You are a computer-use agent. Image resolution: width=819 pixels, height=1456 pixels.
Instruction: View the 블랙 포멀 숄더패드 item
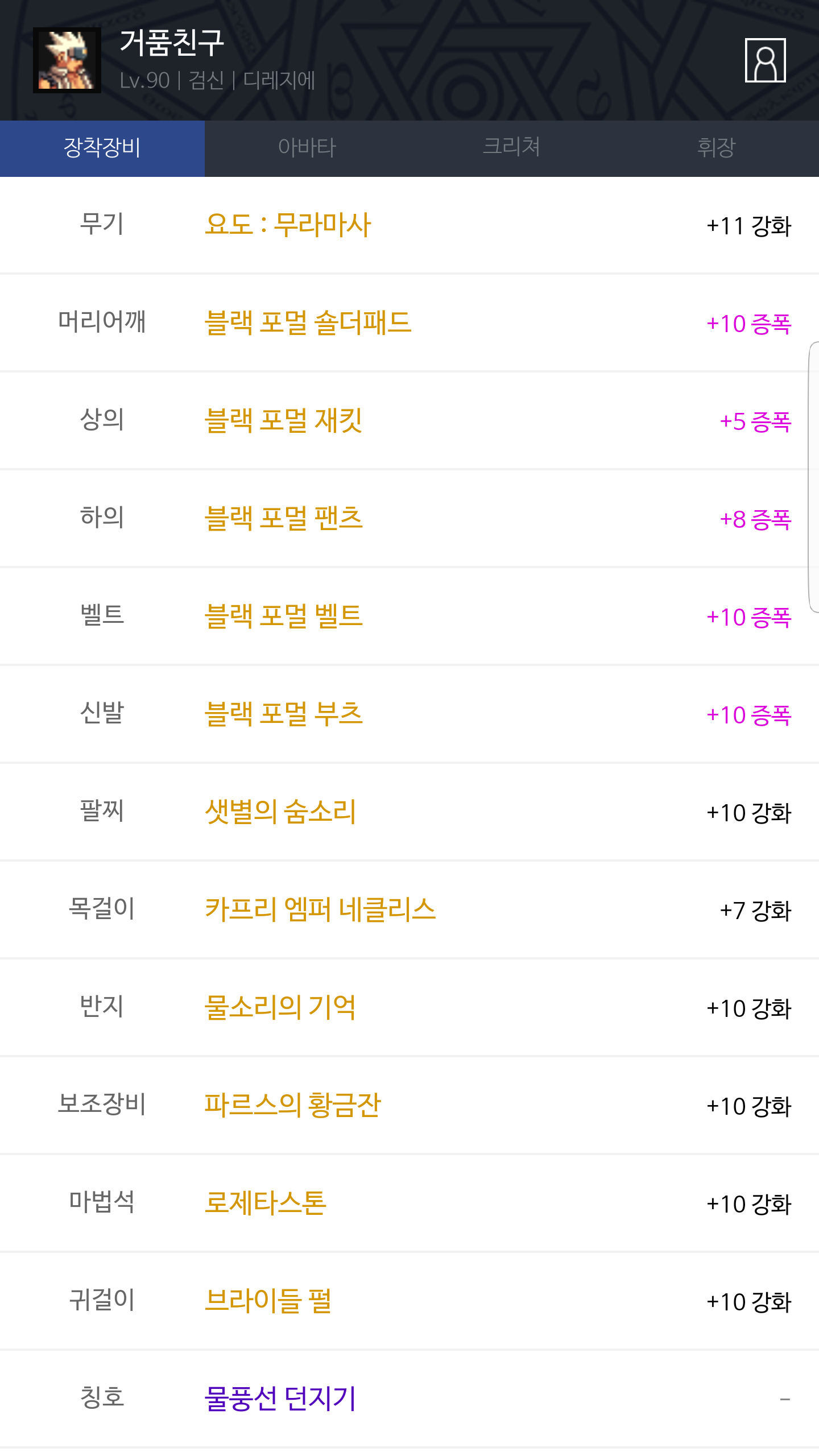pos(308,323)
